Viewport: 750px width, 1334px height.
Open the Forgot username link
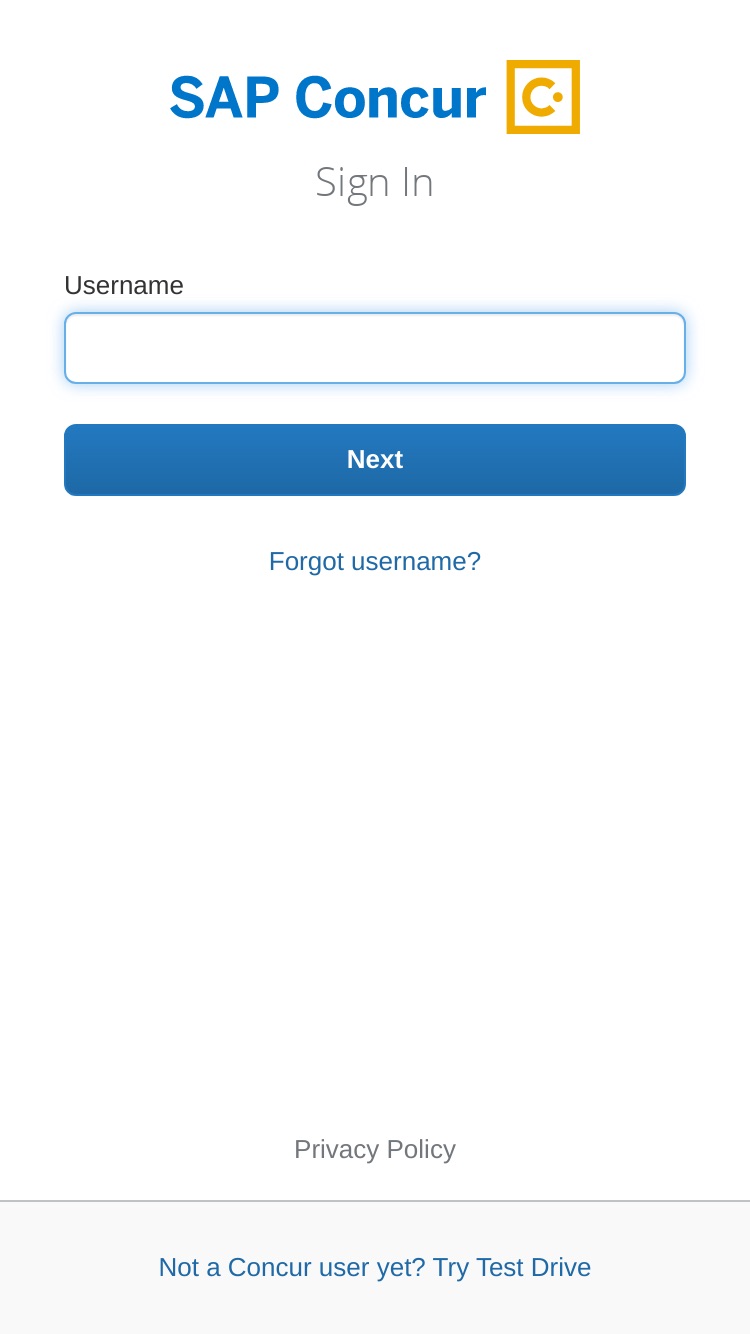coord(375,561)
